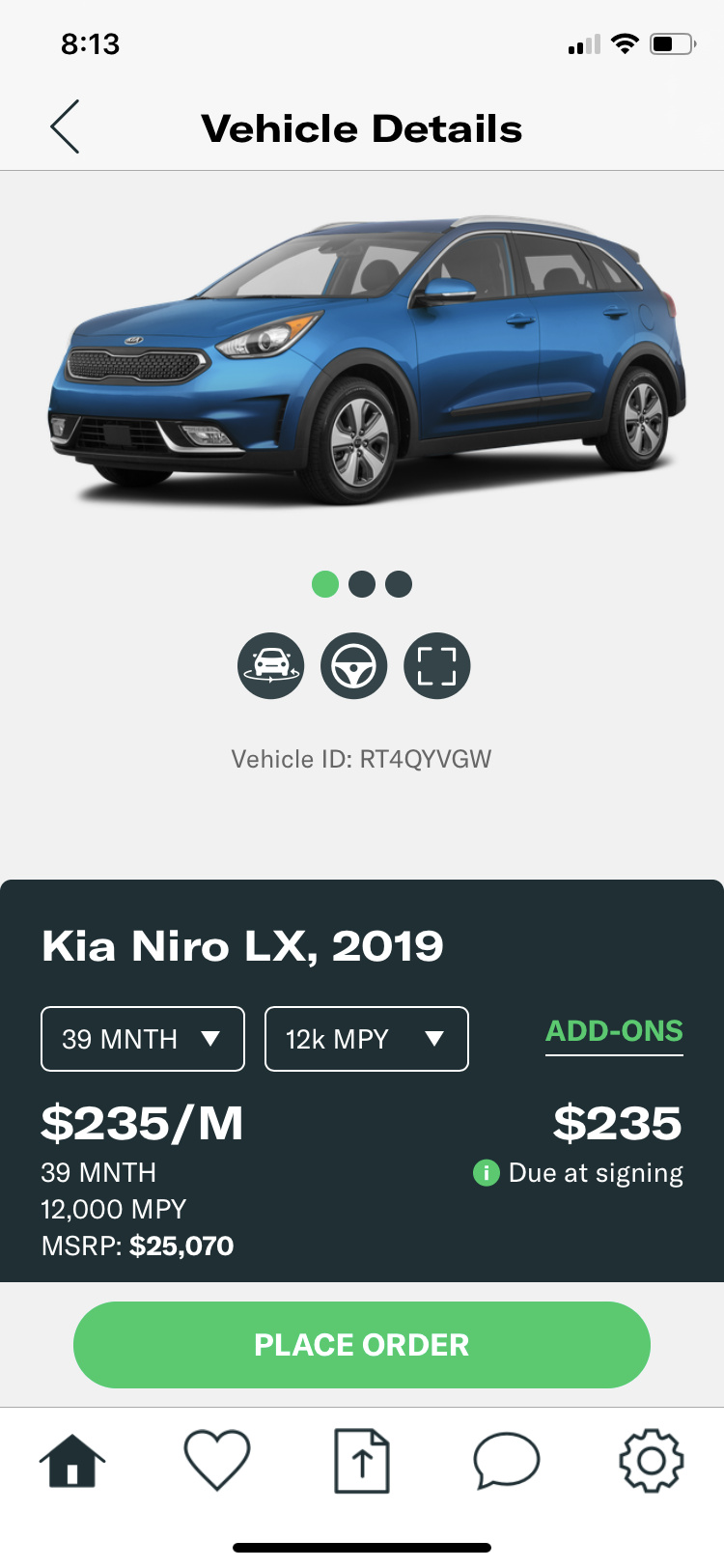The width and height of the screenshot is (724, 1568).
Task: Open the settings gear tab
Action: click(x=652, y=1461)
